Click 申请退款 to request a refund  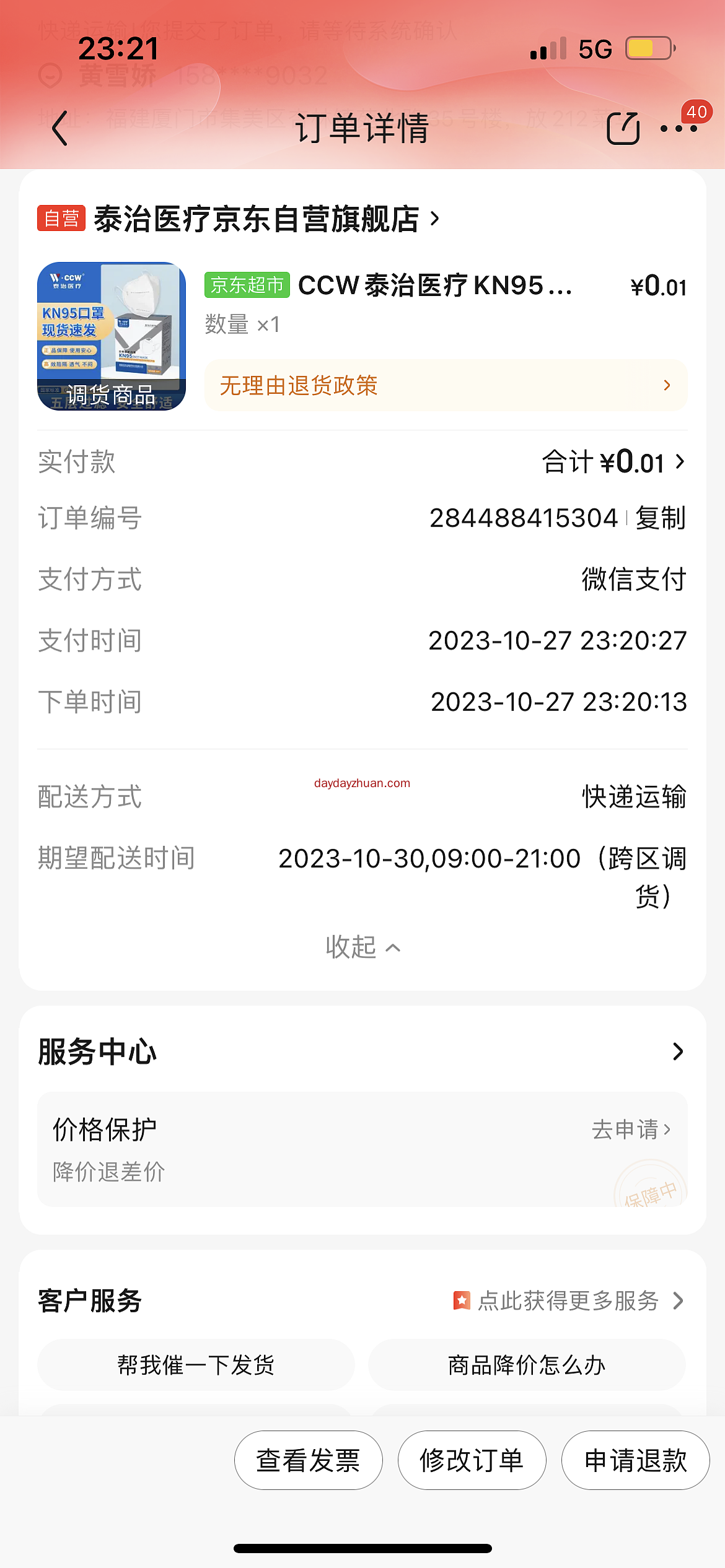pyautogui.click(x=636, y=1460)
